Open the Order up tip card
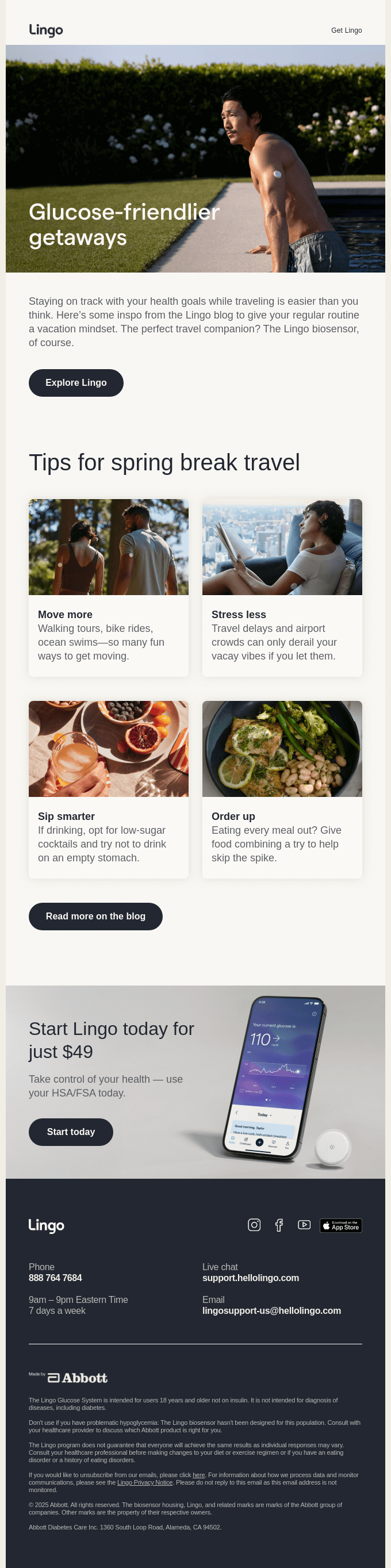Image resolution: width=391 pixels, height=1568 pixels. coord(282,789)
